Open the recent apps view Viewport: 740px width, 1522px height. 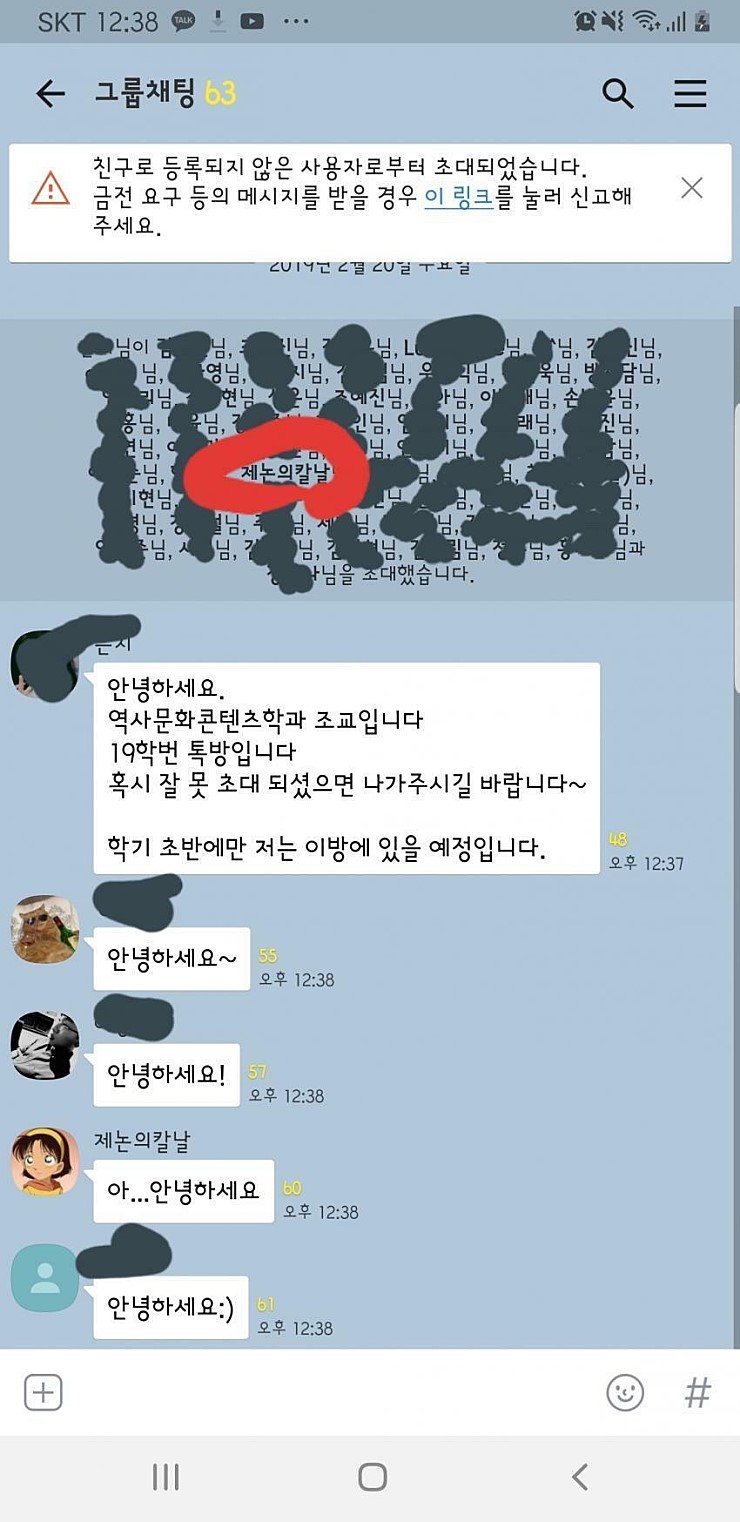point(165,1477)
